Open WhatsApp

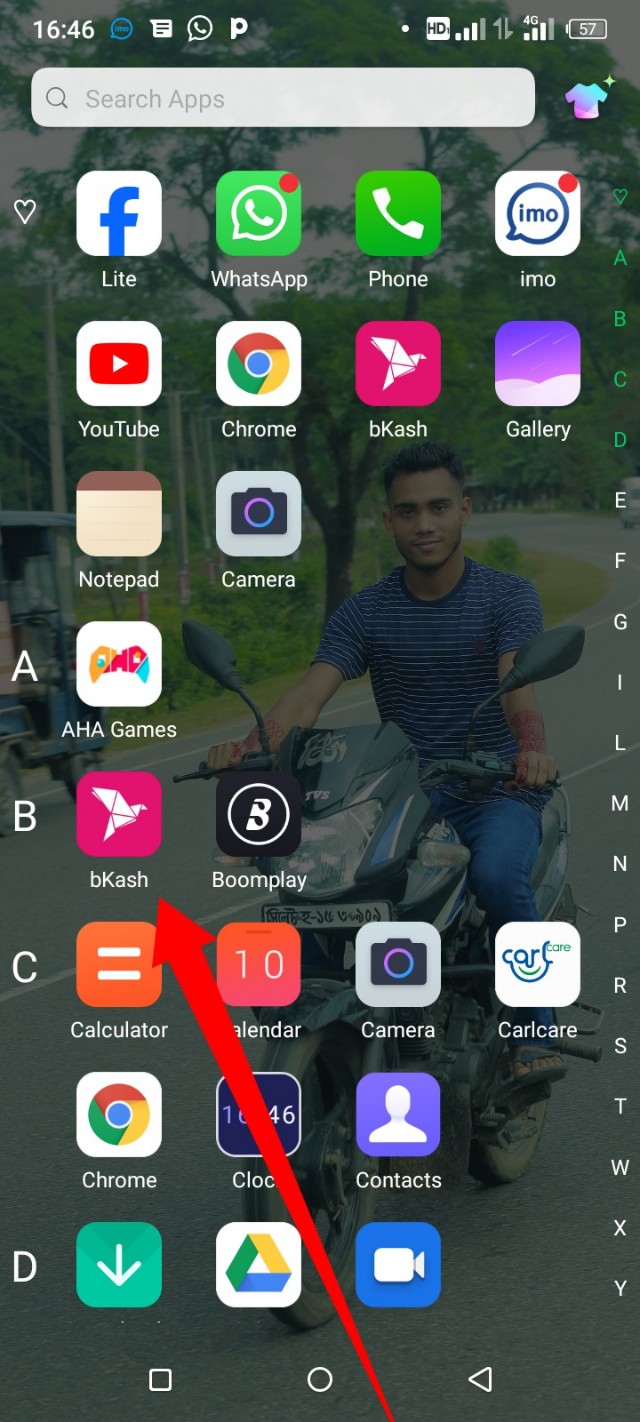[x=258, y=214]
